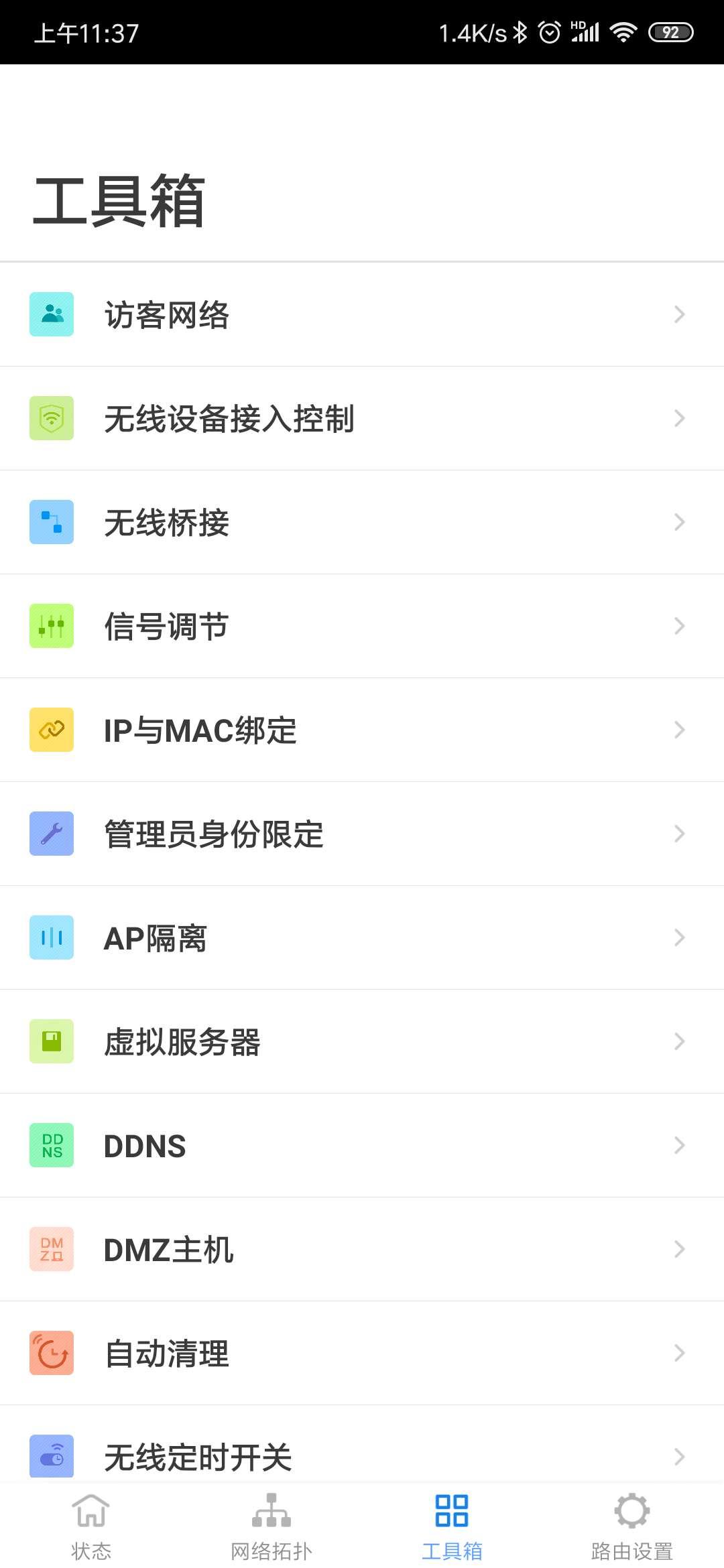Tap the 无线设备接入控制 shield icon
Viewport: 724px width, 1568px height.
(51, 418)
